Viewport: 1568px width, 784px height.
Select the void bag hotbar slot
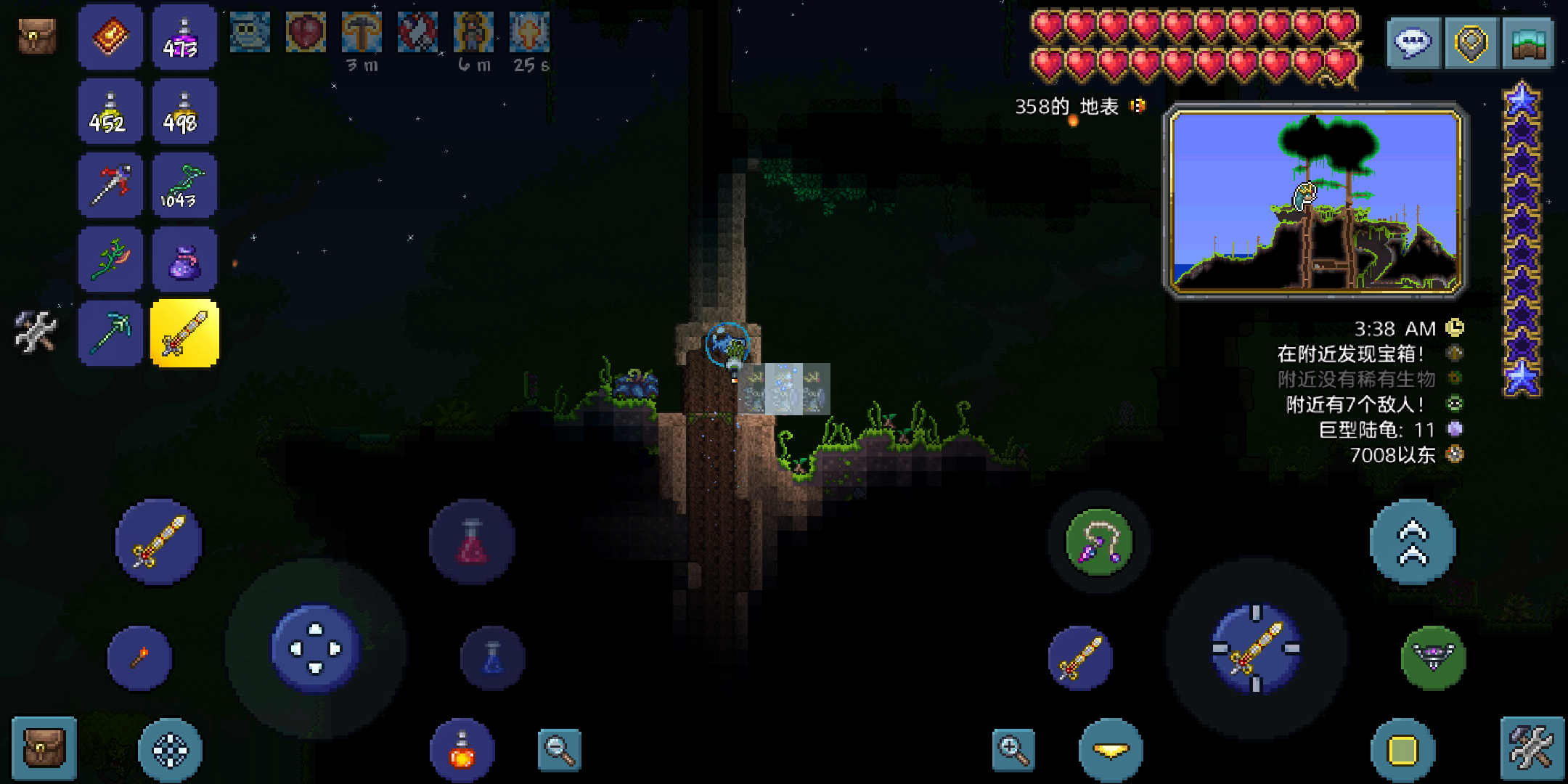coord(184,260)
